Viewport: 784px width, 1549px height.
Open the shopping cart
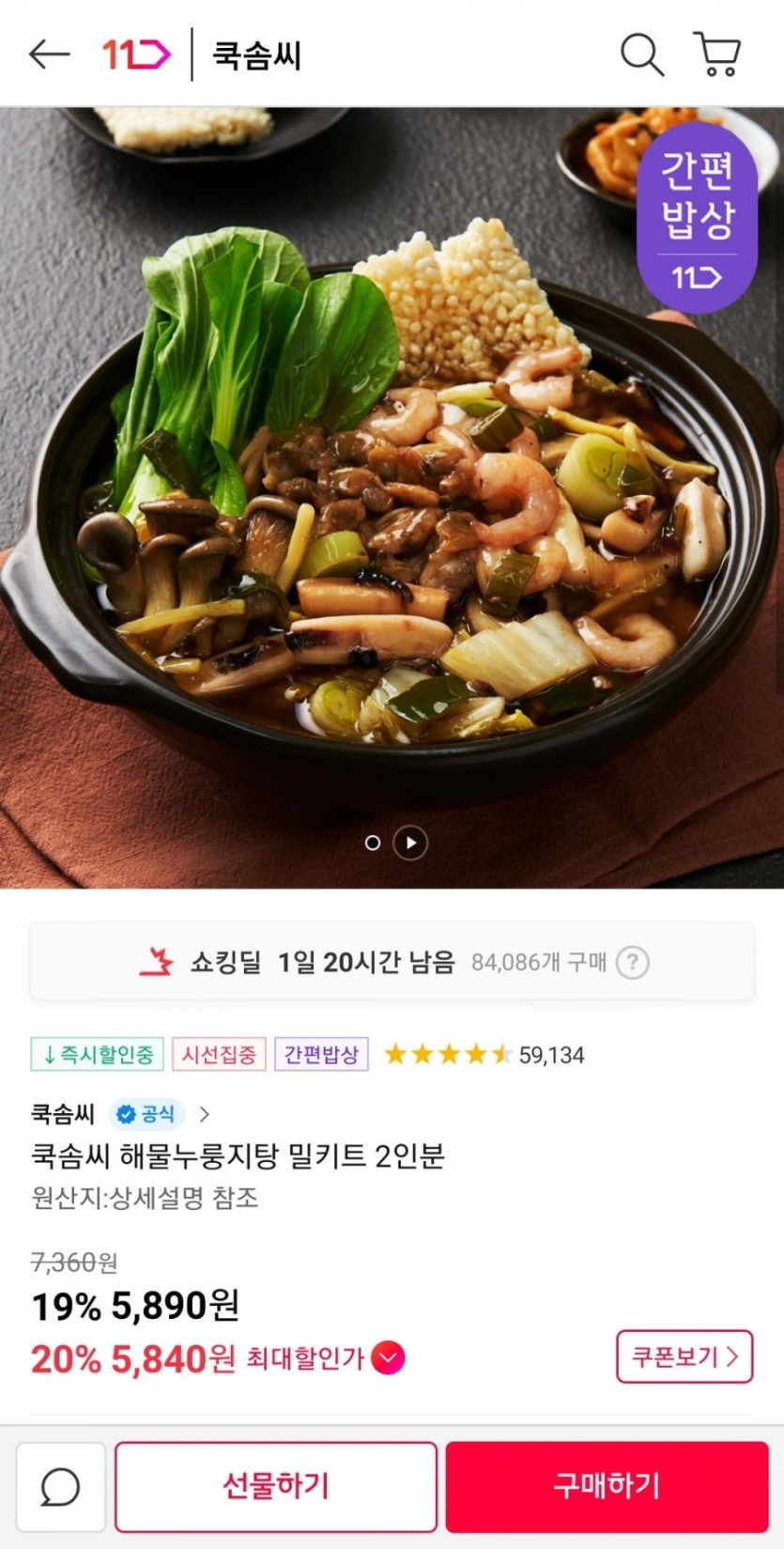717,54
